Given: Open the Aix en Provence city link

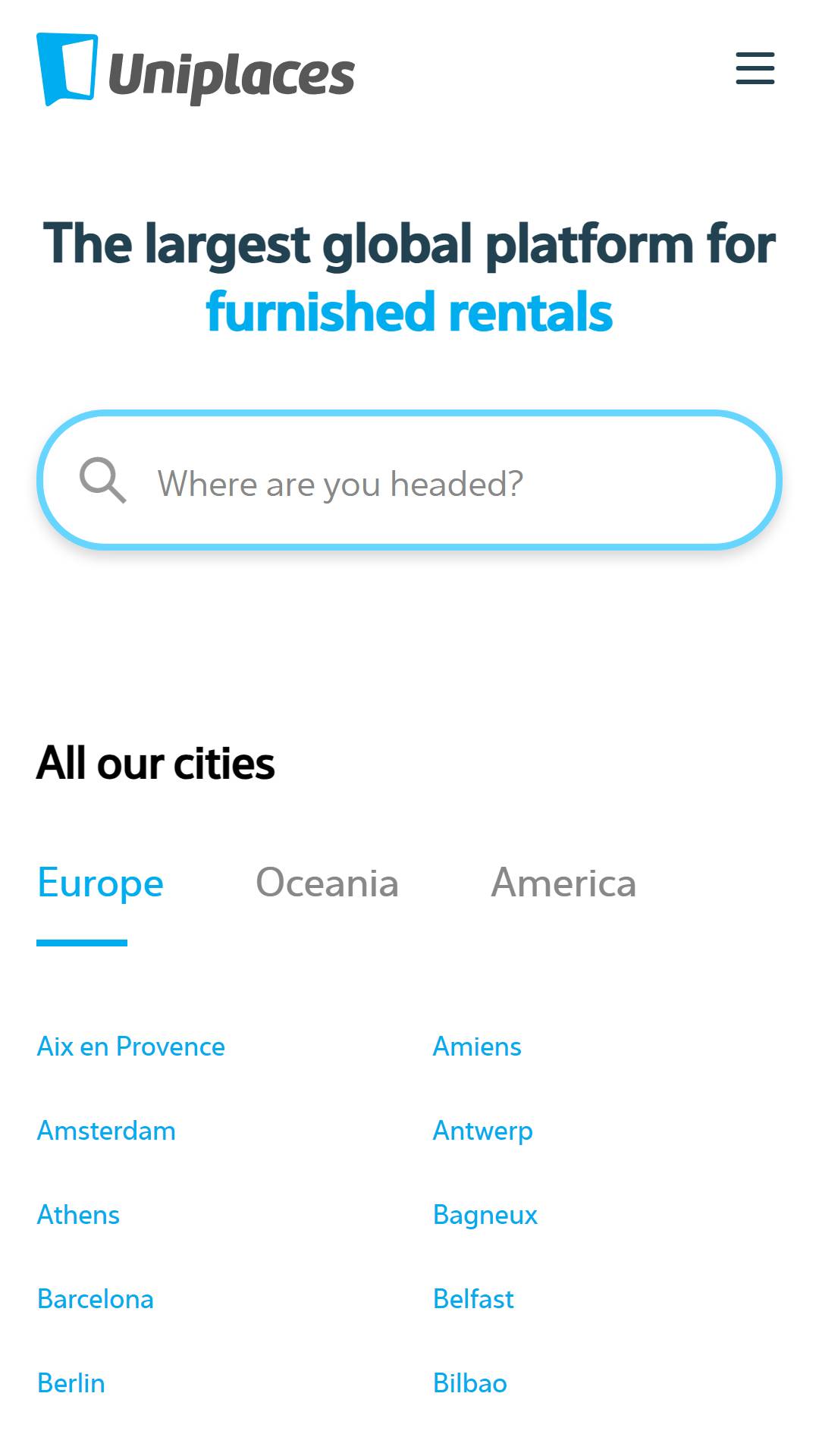Looking at the screenshot, I should click(x=131, y=1046).
